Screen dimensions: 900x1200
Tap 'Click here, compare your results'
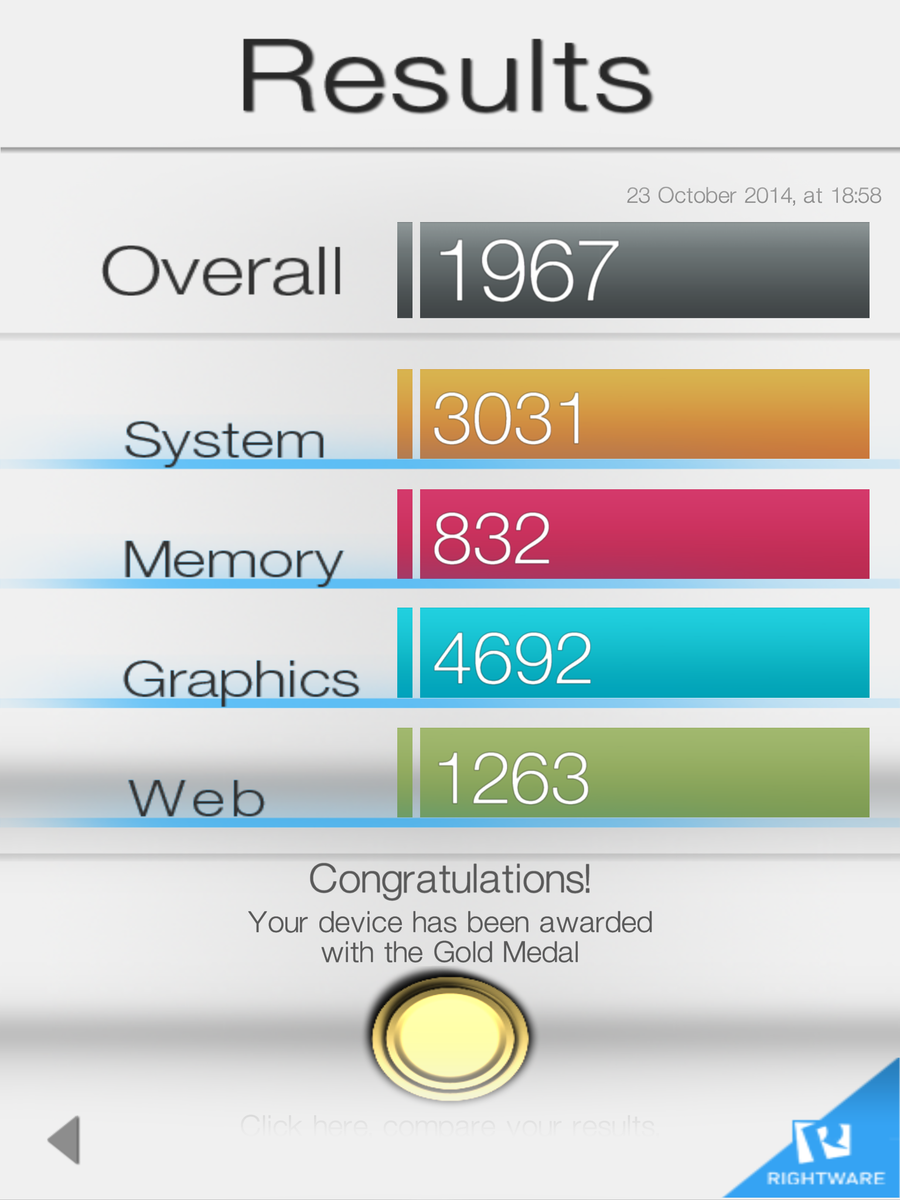click(448, 1126)
